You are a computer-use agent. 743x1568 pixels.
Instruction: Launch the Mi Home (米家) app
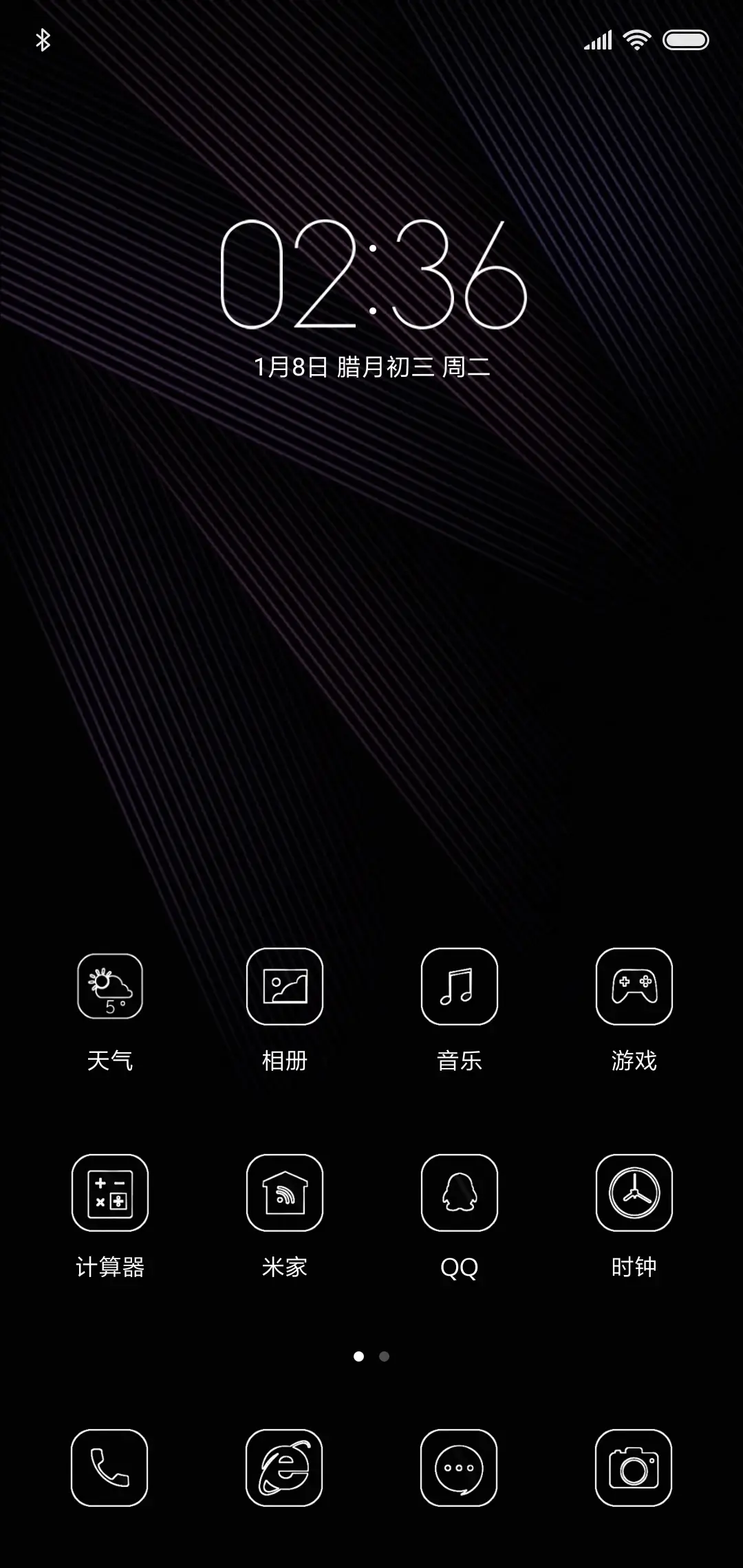(x=285, y=1193)
